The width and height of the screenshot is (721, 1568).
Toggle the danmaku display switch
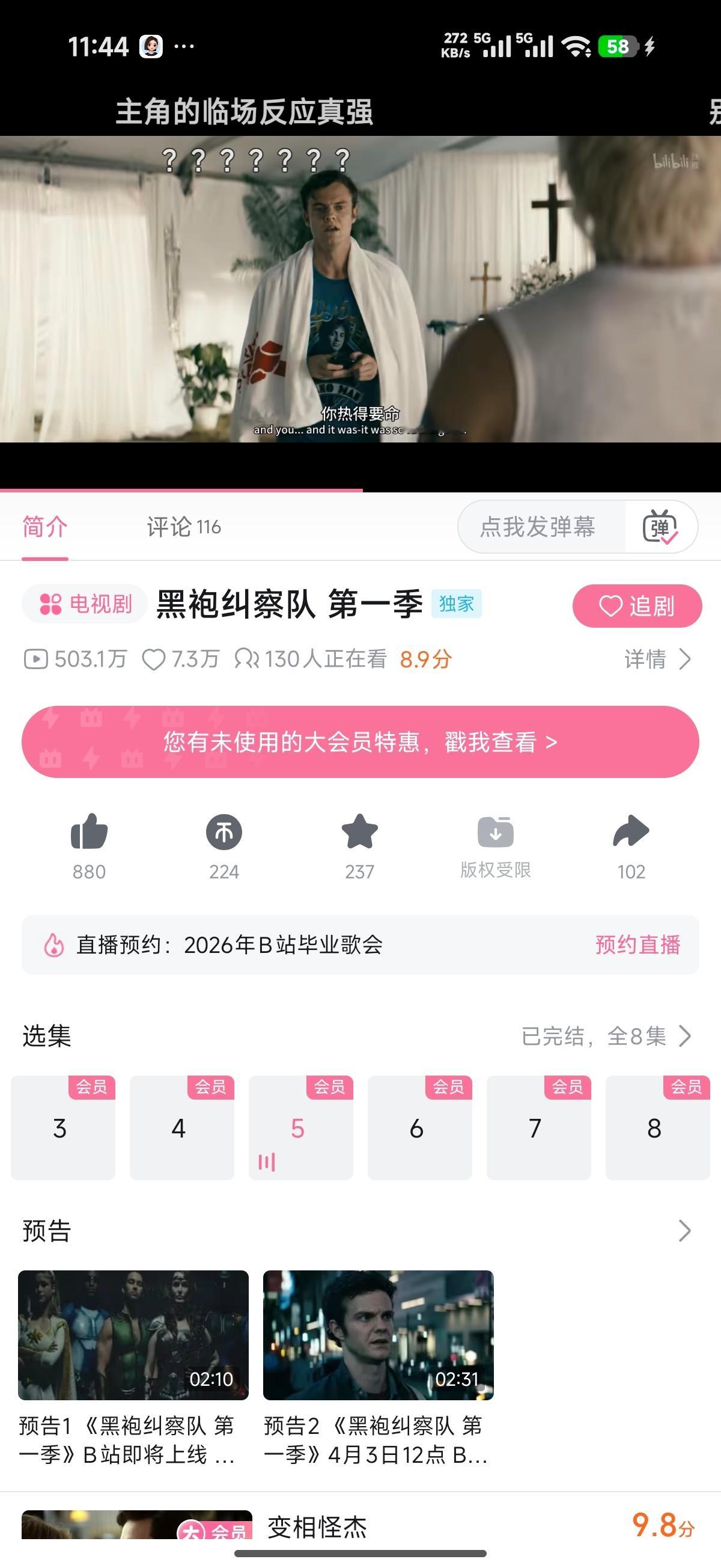[662, 527]
